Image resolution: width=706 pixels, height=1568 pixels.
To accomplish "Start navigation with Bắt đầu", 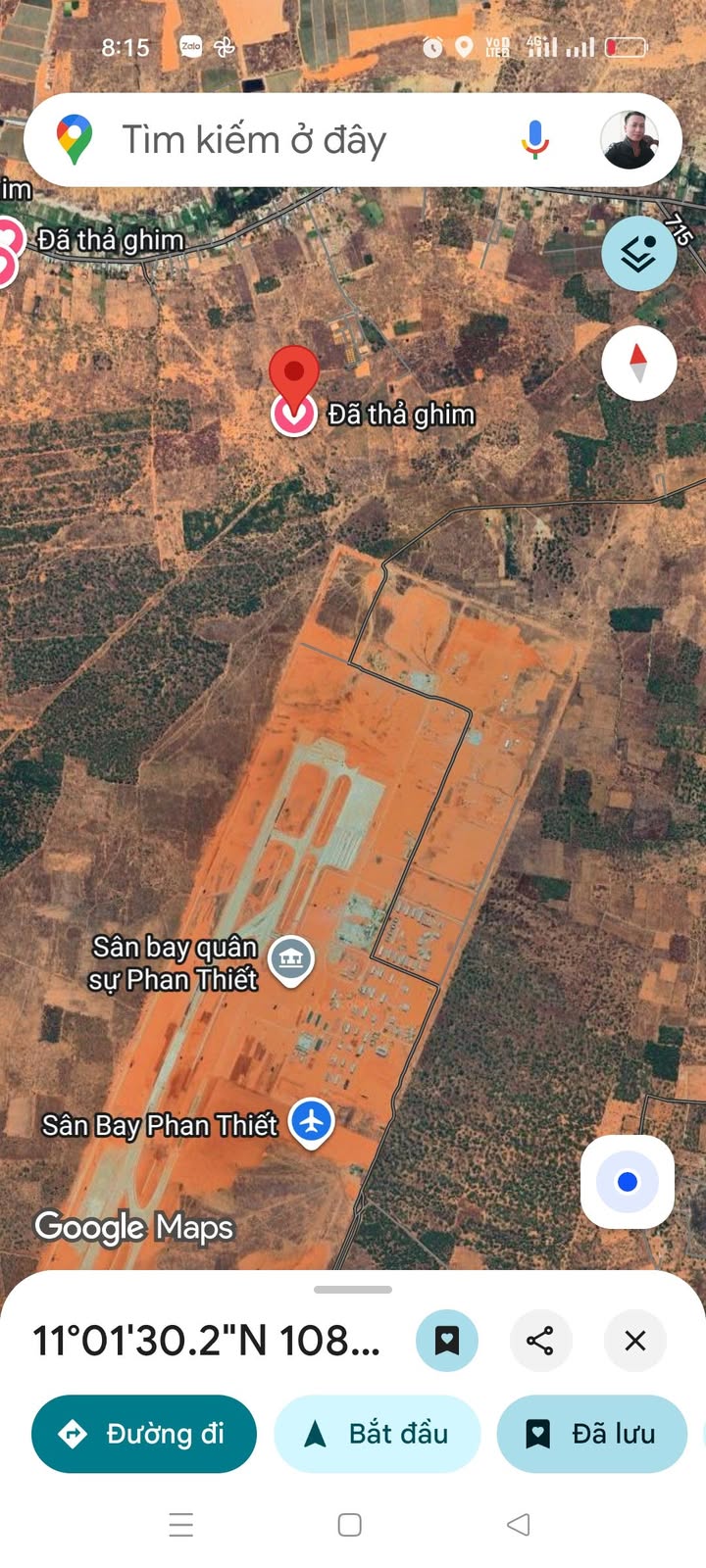I will click(378, 1434).
